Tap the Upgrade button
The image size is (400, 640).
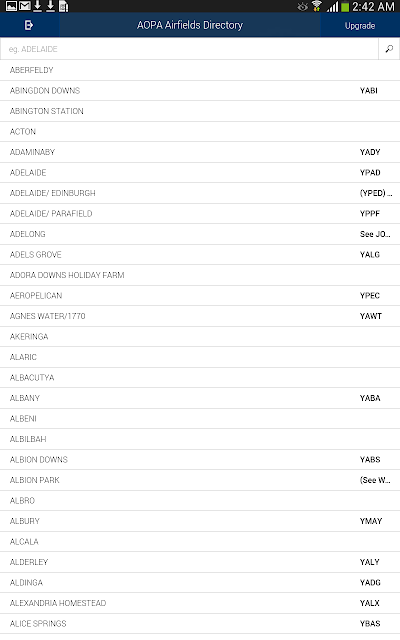pos(360,25)
